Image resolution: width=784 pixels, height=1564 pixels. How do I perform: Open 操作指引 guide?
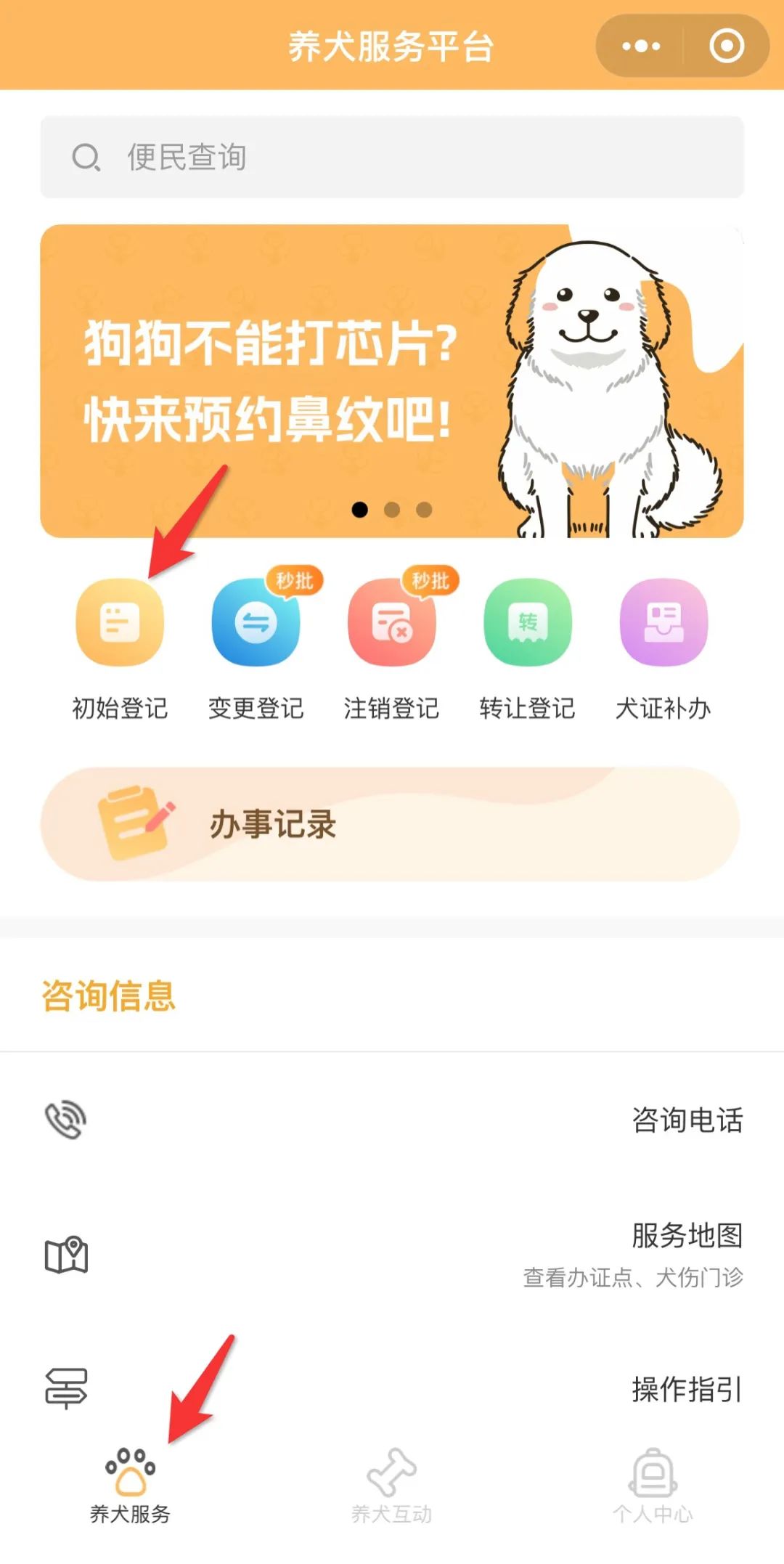(392, 1388)
